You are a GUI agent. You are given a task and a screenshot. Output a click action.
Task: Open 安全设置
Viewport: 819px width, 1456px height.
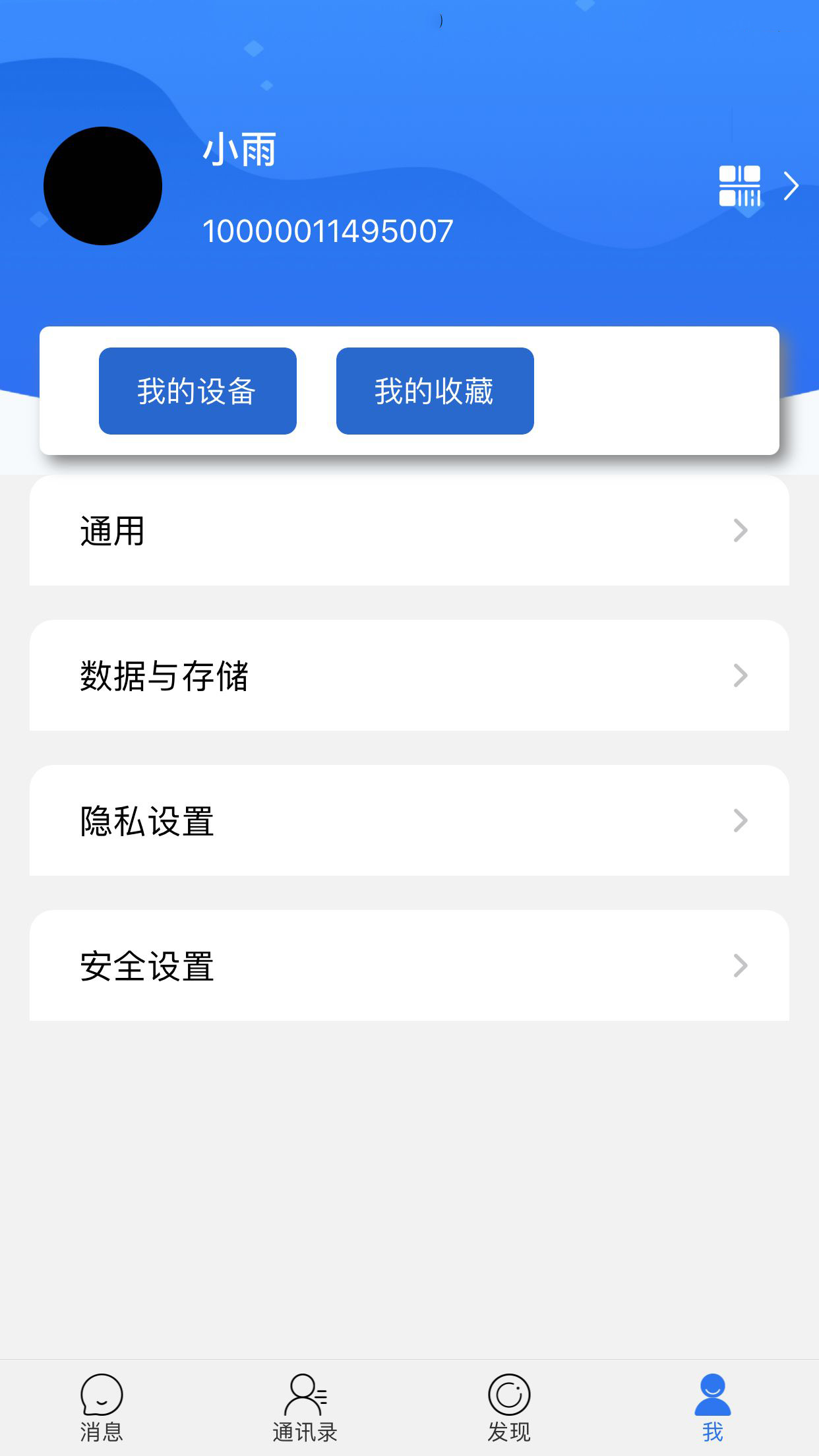pos(409,966)
